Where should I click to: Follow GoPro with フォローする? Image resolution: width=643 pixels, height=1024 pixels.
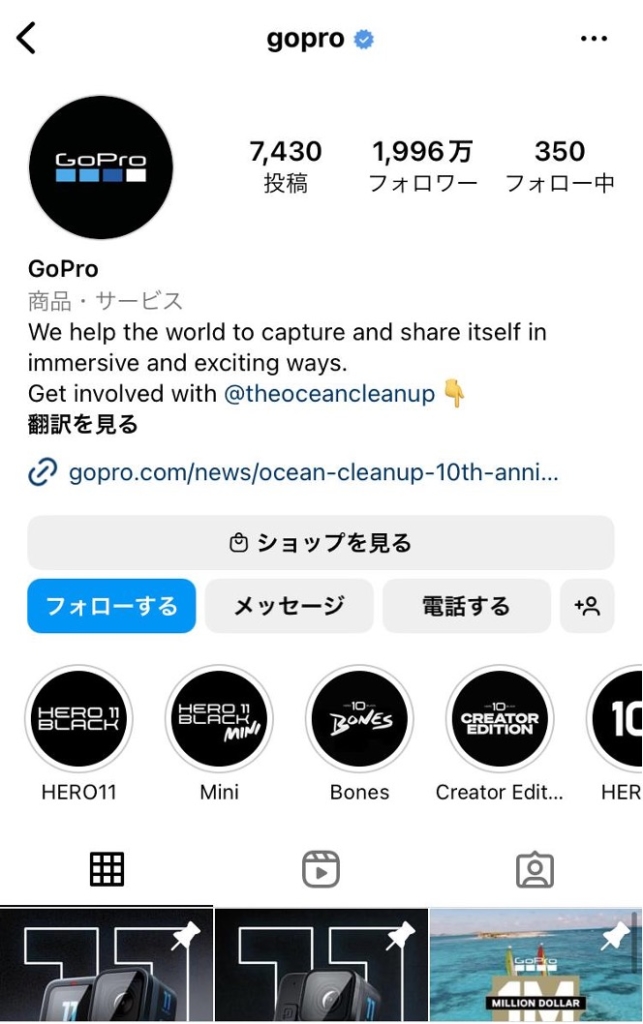[111, 606]
